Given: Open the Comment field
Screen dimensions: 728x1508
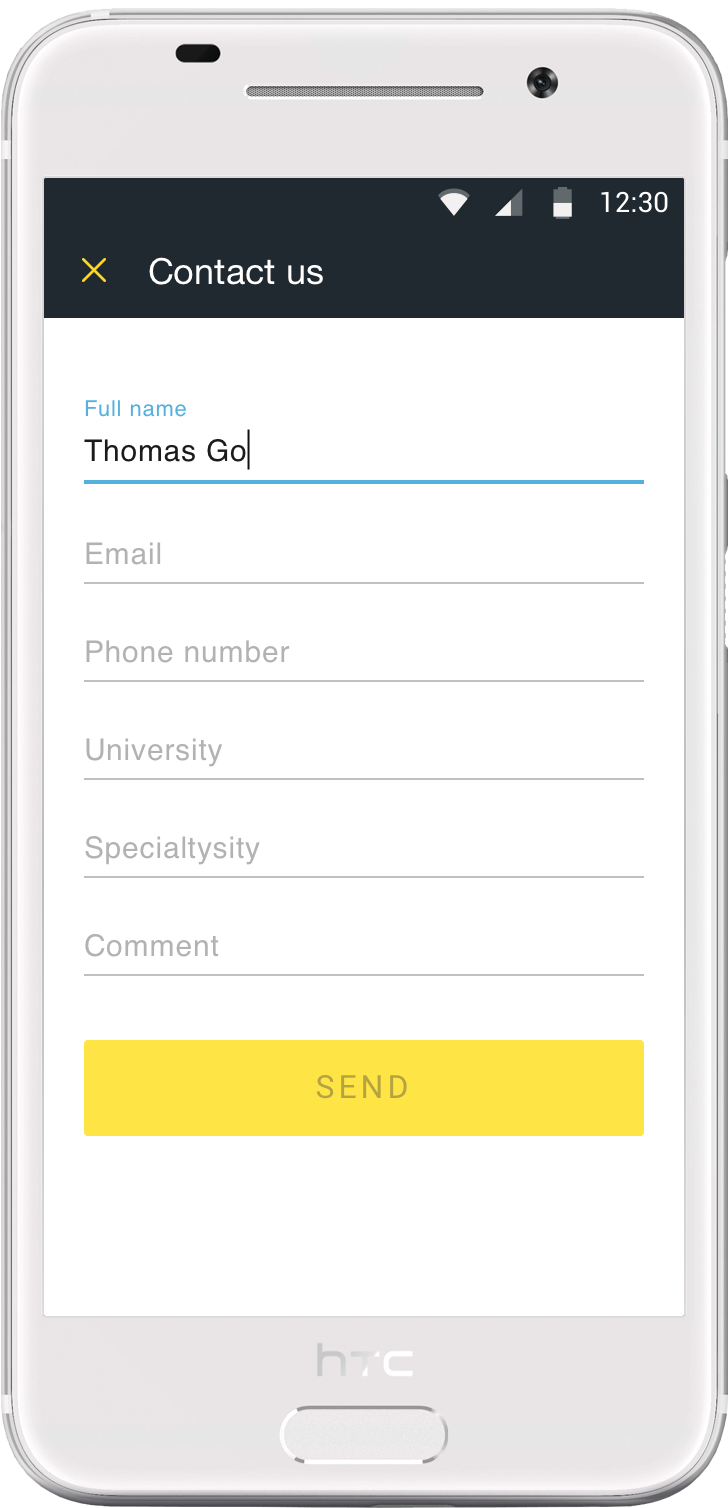Looking at the screenshot, I should 364,947.
